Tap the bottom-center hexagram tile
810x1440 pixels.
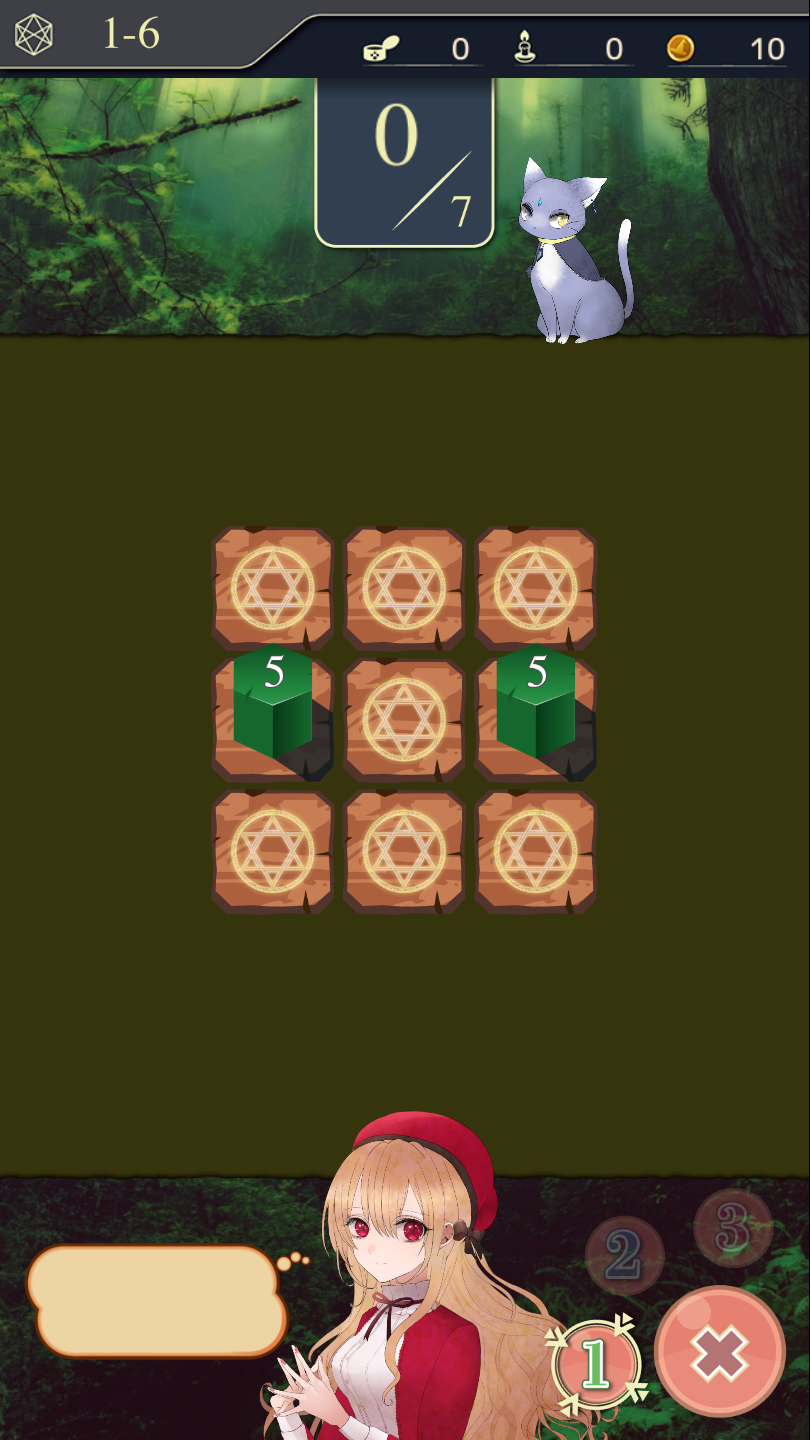[x=404, y=851]
